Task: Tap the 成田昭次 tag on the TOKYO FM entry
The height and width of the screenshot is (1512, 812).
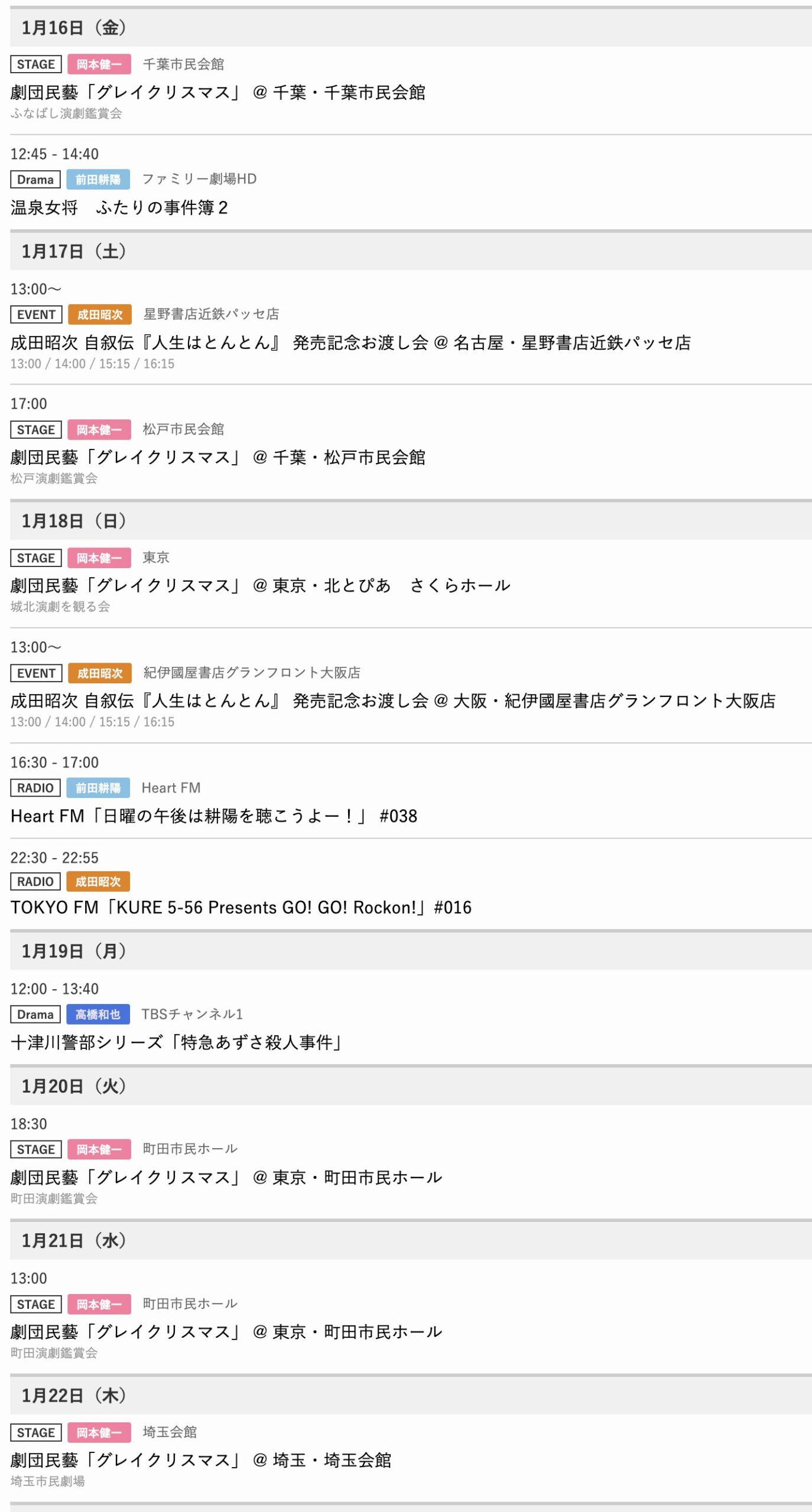Action: (x=98, y=882)
